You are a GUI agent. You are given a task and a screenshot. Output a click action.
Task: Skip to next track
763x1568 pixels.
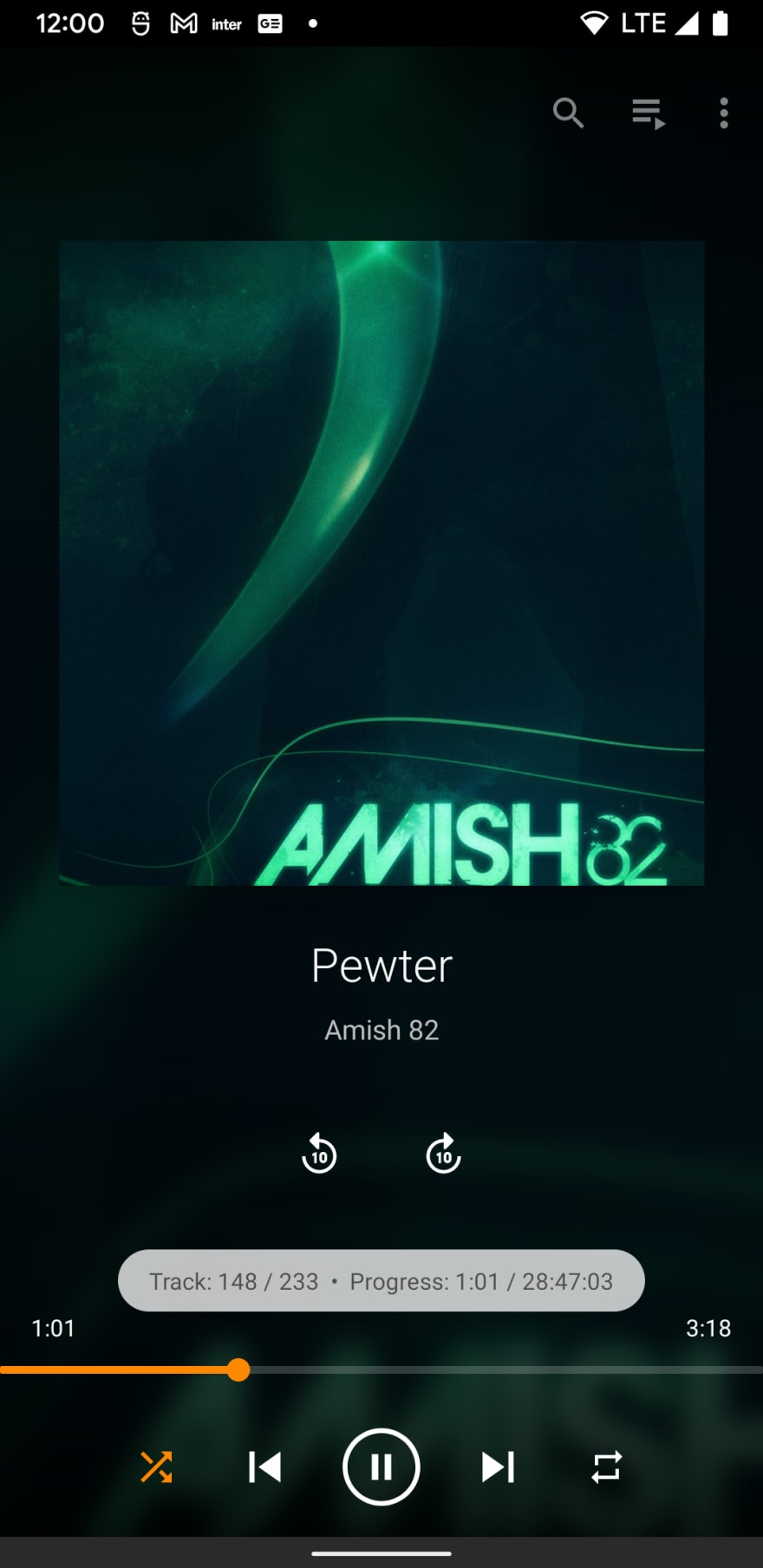click(x=499, y=1467)
